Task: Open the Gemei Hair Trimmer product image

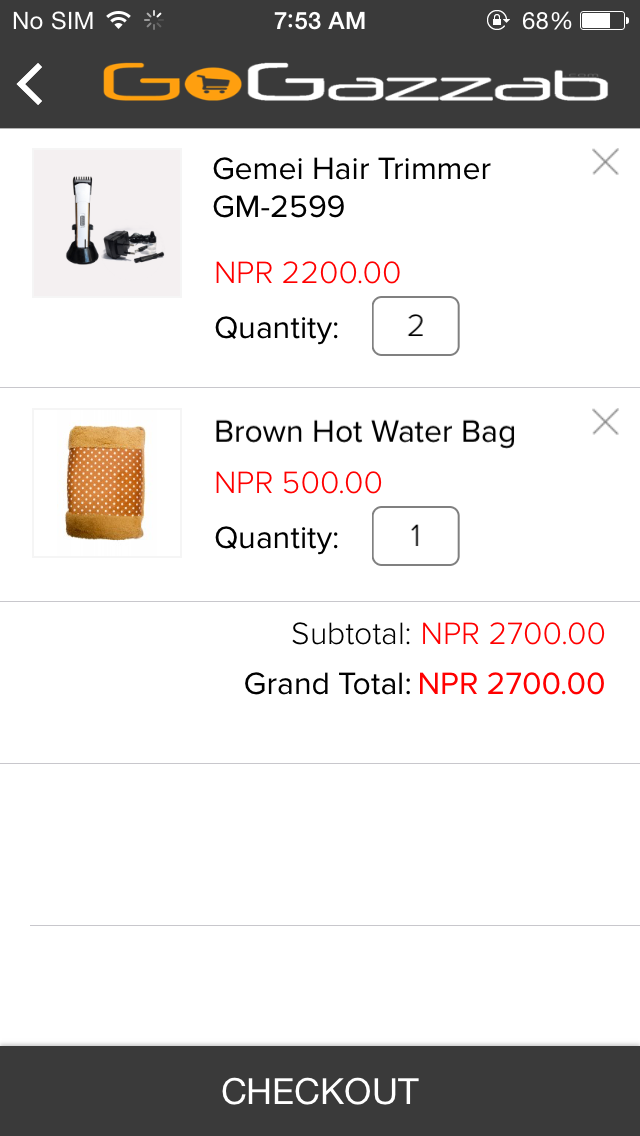Action: coord(107,223)
